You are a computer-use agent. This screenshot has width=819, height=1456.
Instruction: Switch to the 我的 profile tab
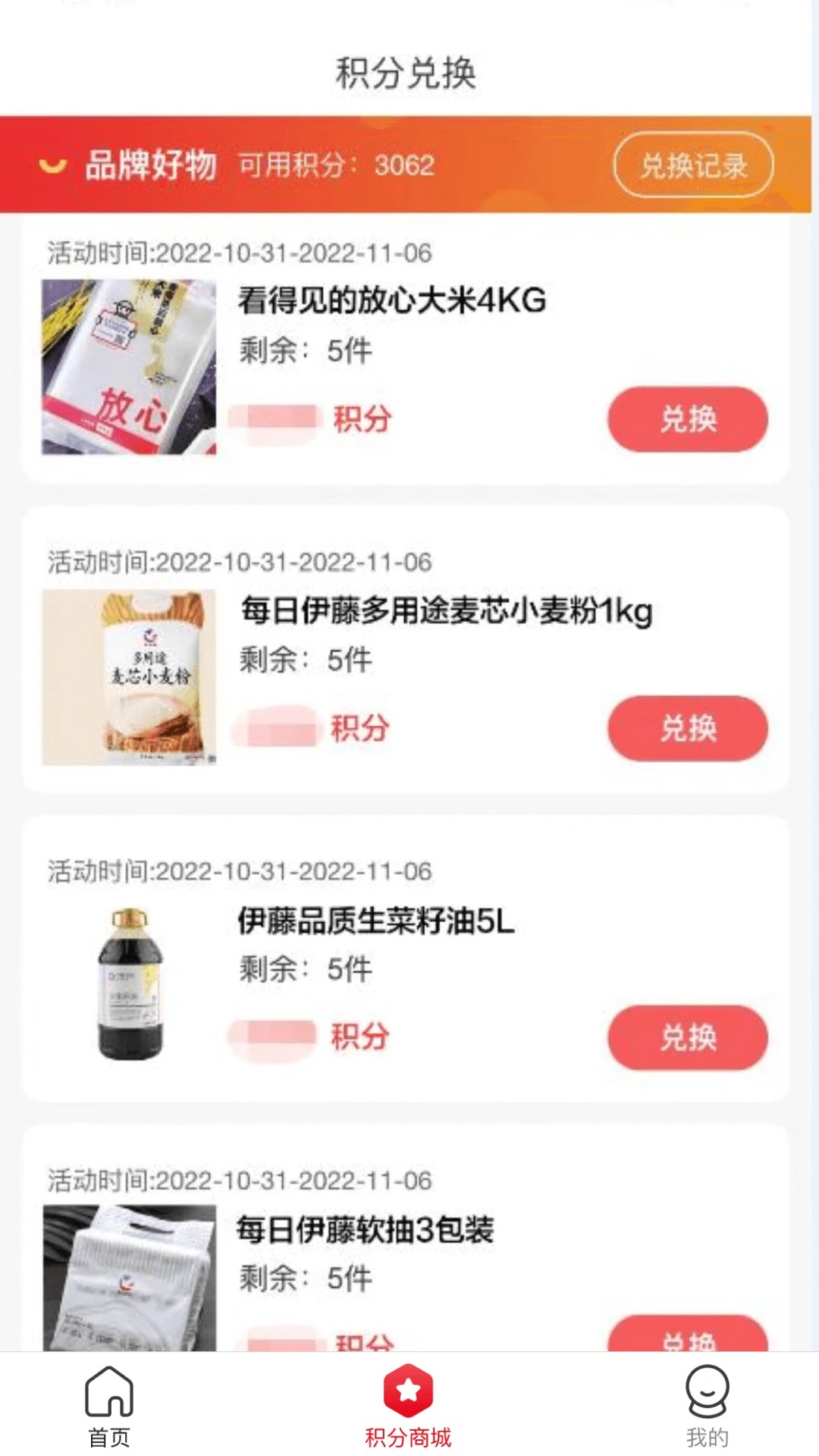click(707, 1405)
